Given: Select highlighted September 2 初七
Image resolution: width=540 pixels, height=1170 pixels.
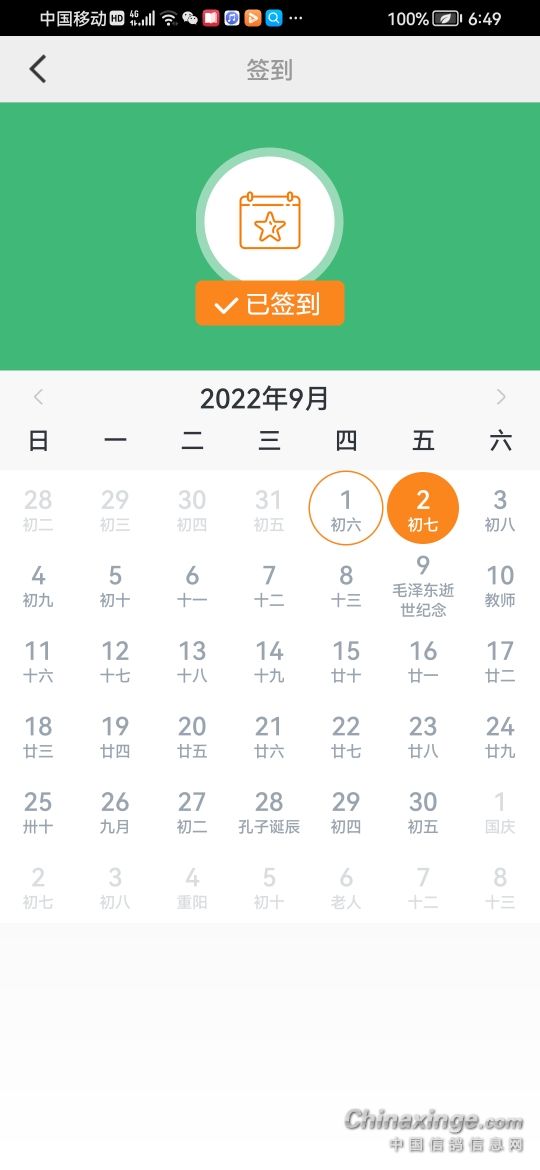Looking at the screenshot, I should pyautogui.click(x=423, y=508).
